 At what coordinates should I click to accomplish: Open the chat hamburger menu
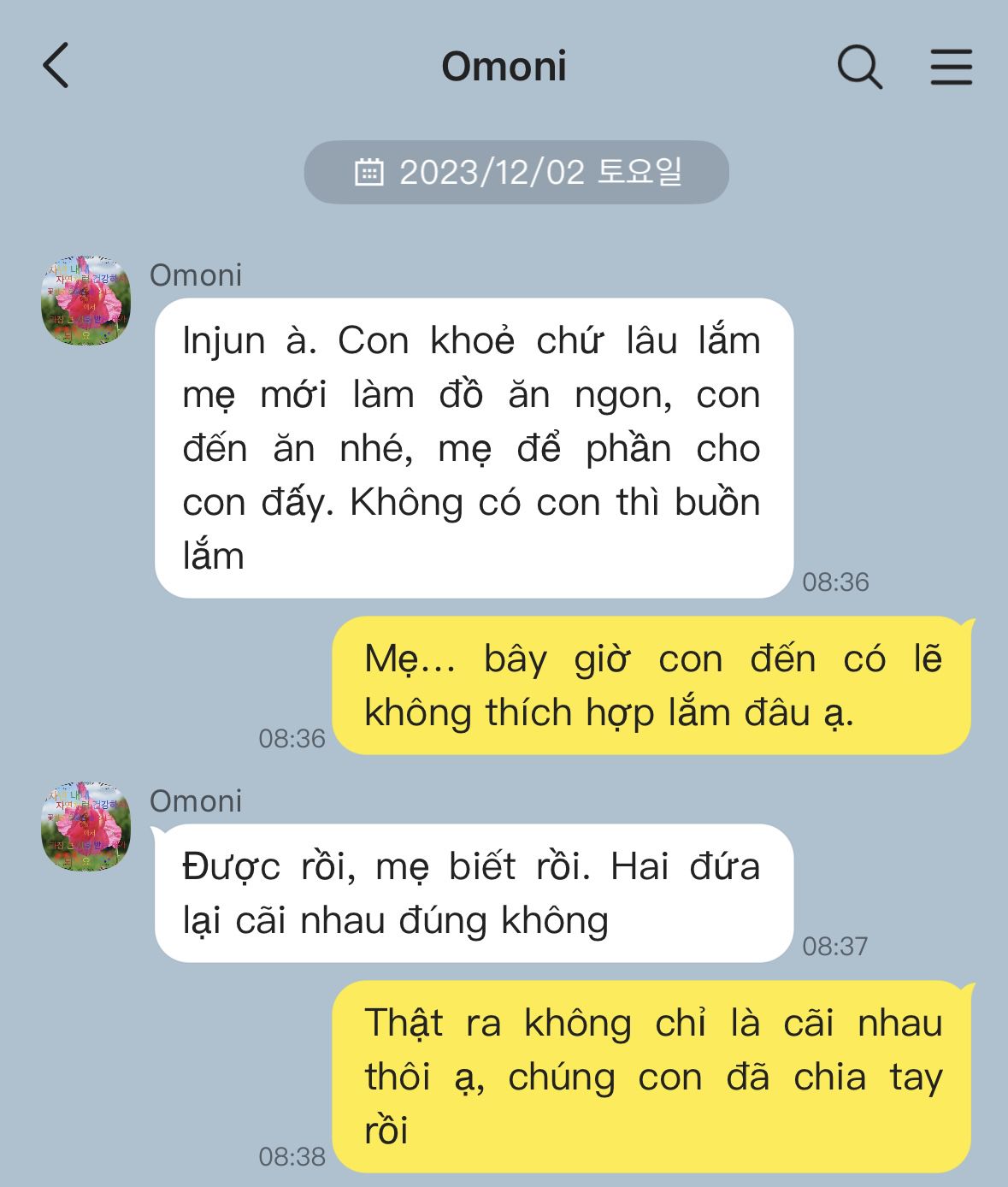point(951,67)
